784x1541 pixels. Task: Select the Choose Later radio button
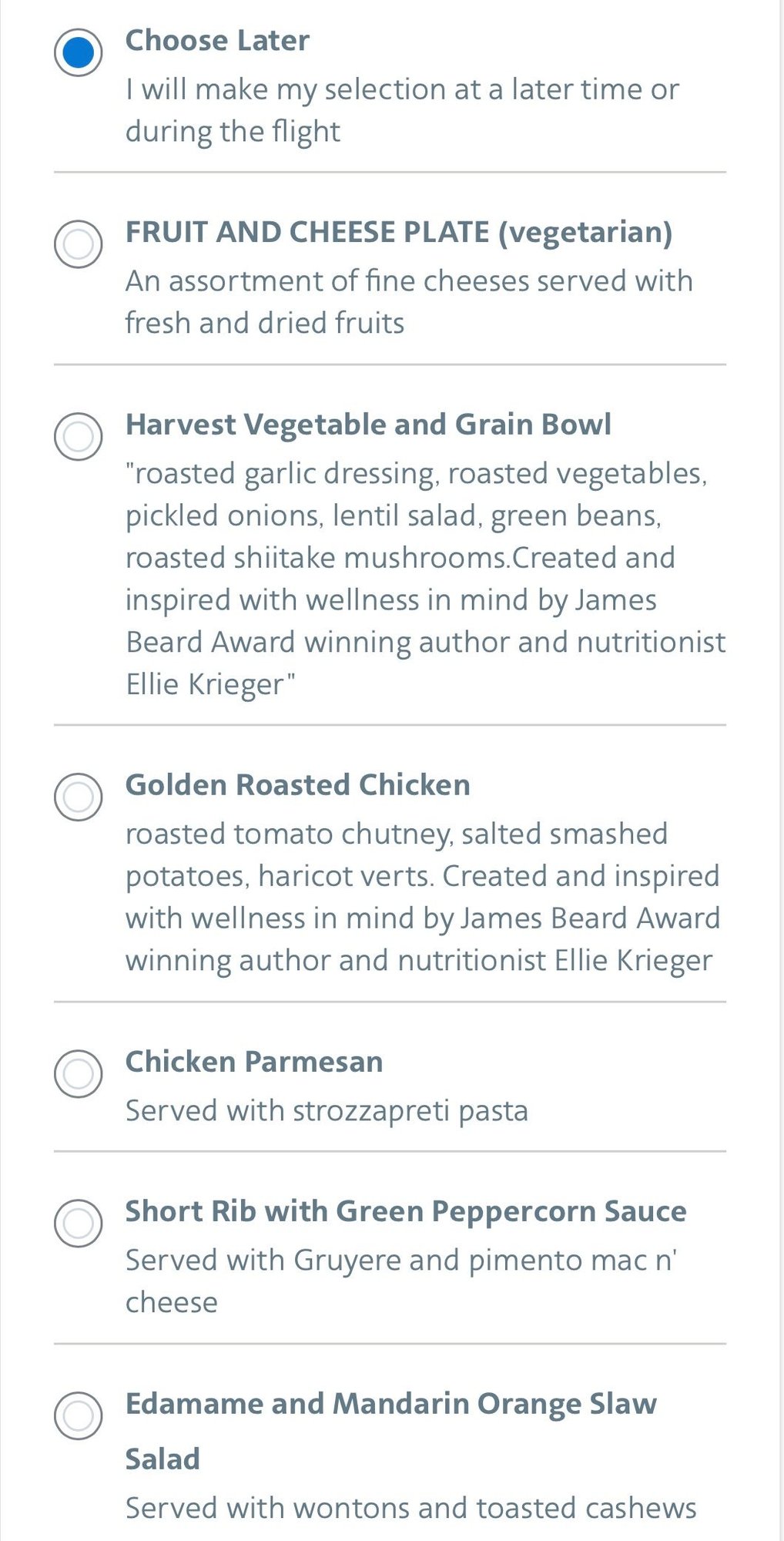[x=78, y=51]
